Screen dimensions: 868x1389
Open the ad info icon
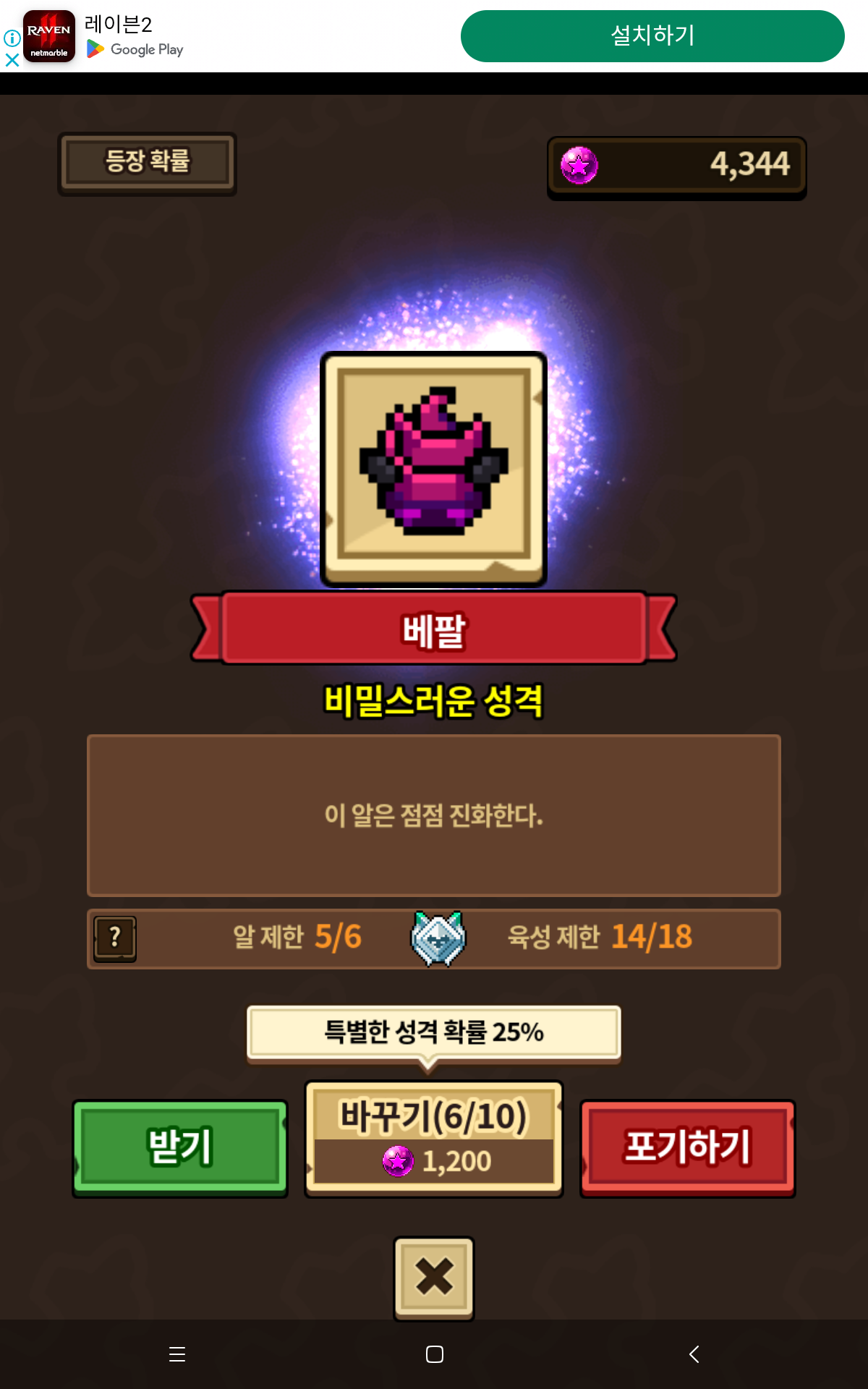(12, 38)
